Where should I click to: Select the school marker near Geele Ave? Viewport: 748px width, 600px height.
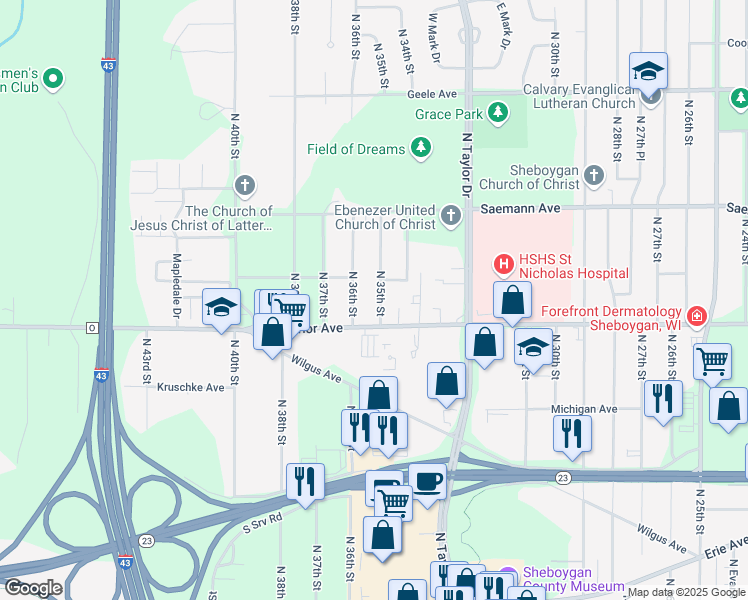tap(648, 71)
